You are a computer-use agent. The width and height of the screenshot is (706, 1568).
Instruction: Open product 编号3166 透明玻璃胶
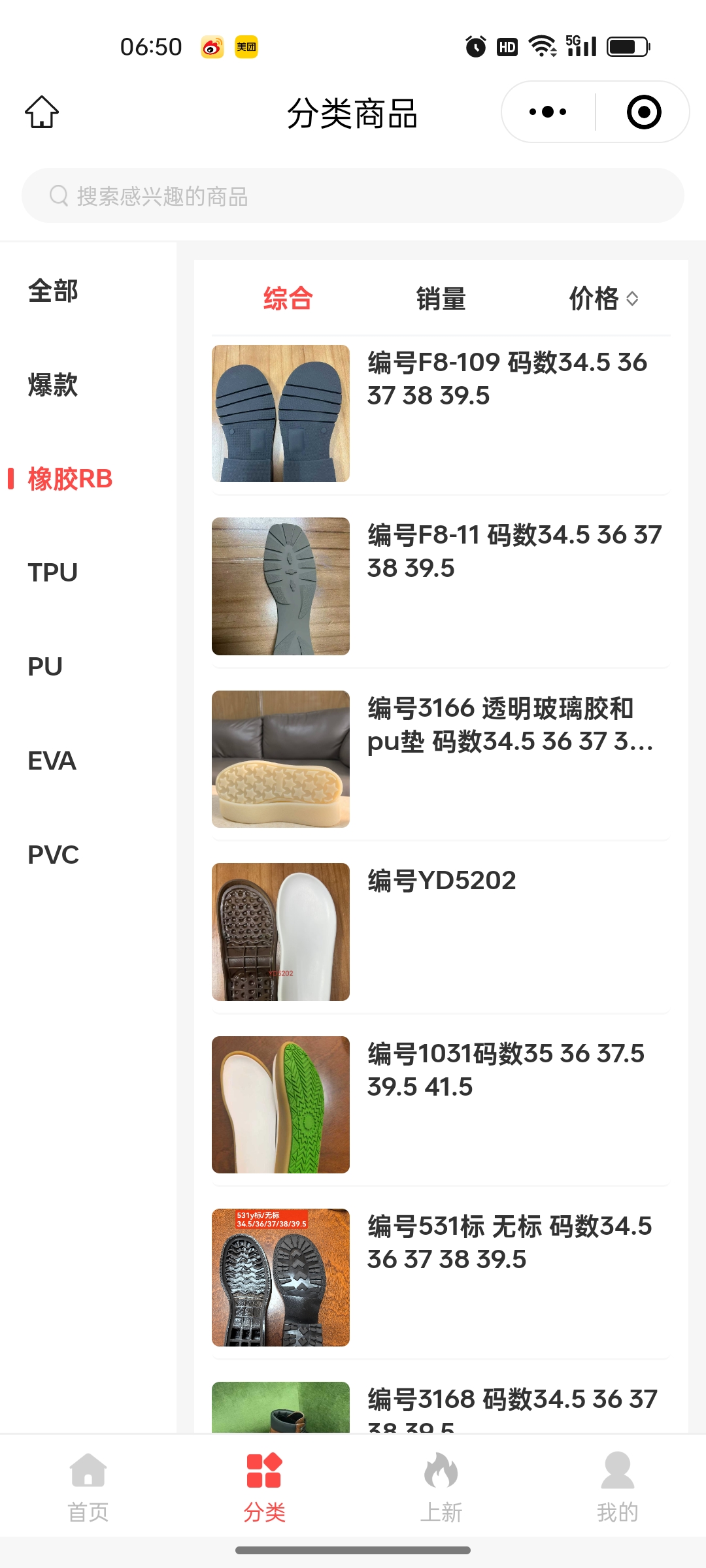coord(441,759)
